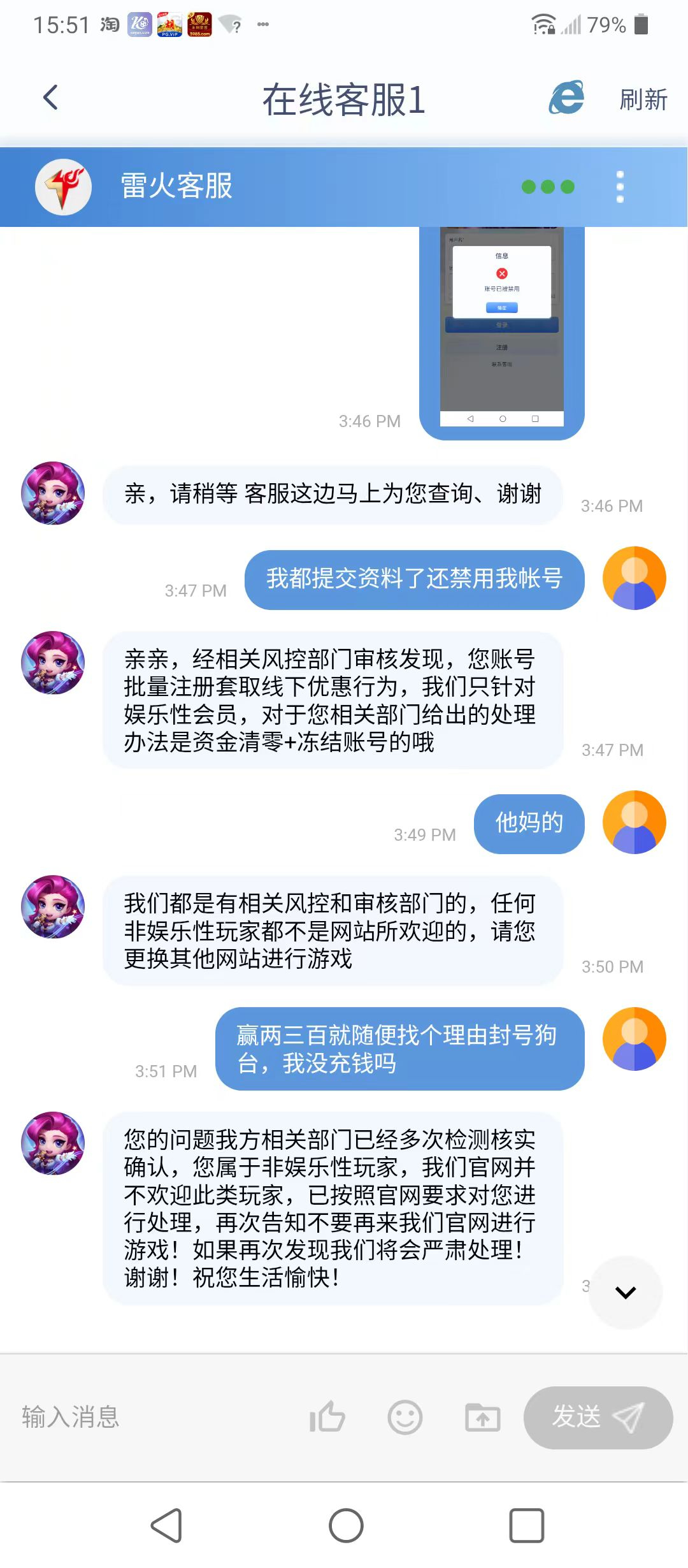Go back from 在线客服1 chat
This screenshot has height=1568, width=688.
click(50, 98)
